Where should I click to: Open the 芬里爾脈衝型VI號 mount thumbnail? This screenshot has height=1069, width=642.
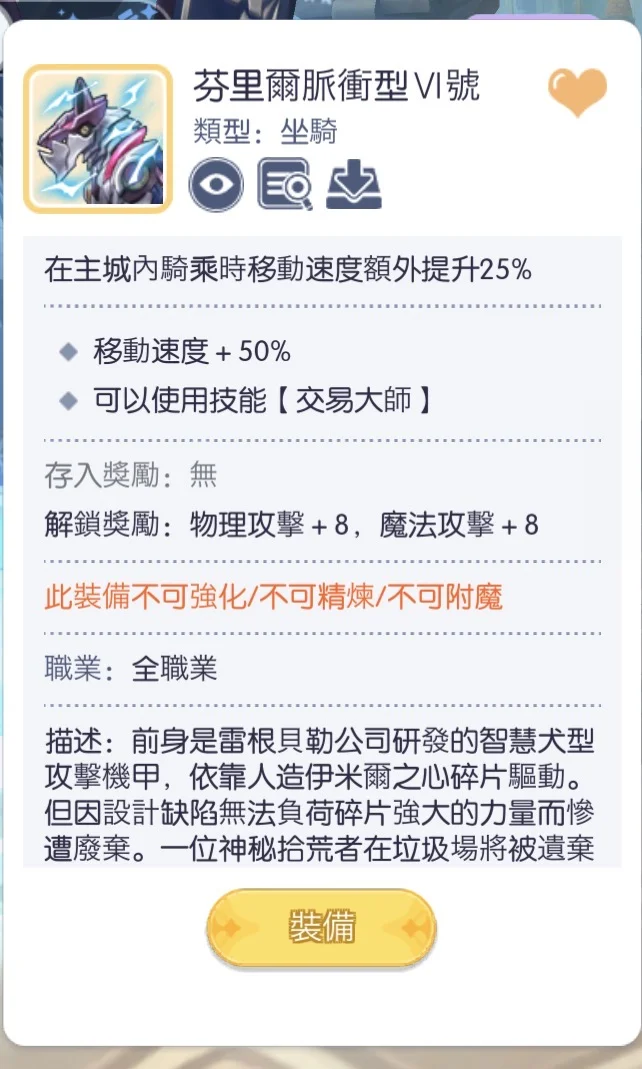98,139
